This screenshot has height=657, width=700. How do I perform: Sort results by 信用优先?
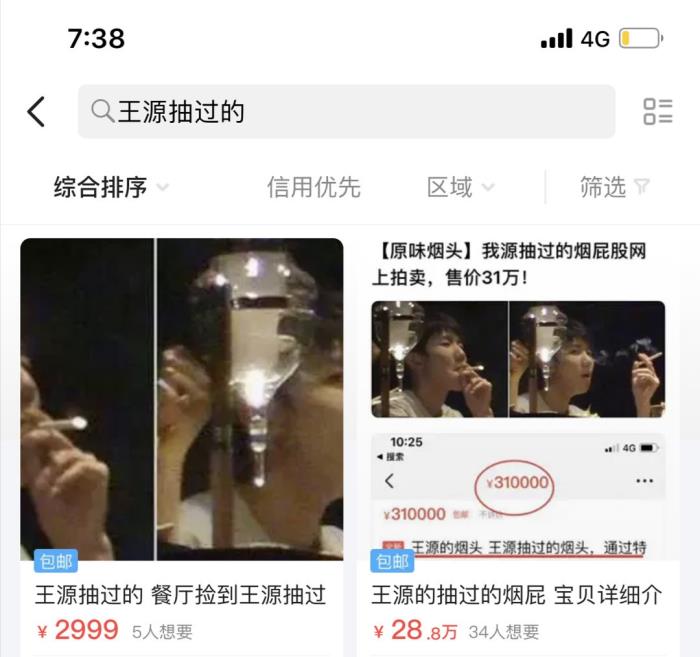(313, 187)
